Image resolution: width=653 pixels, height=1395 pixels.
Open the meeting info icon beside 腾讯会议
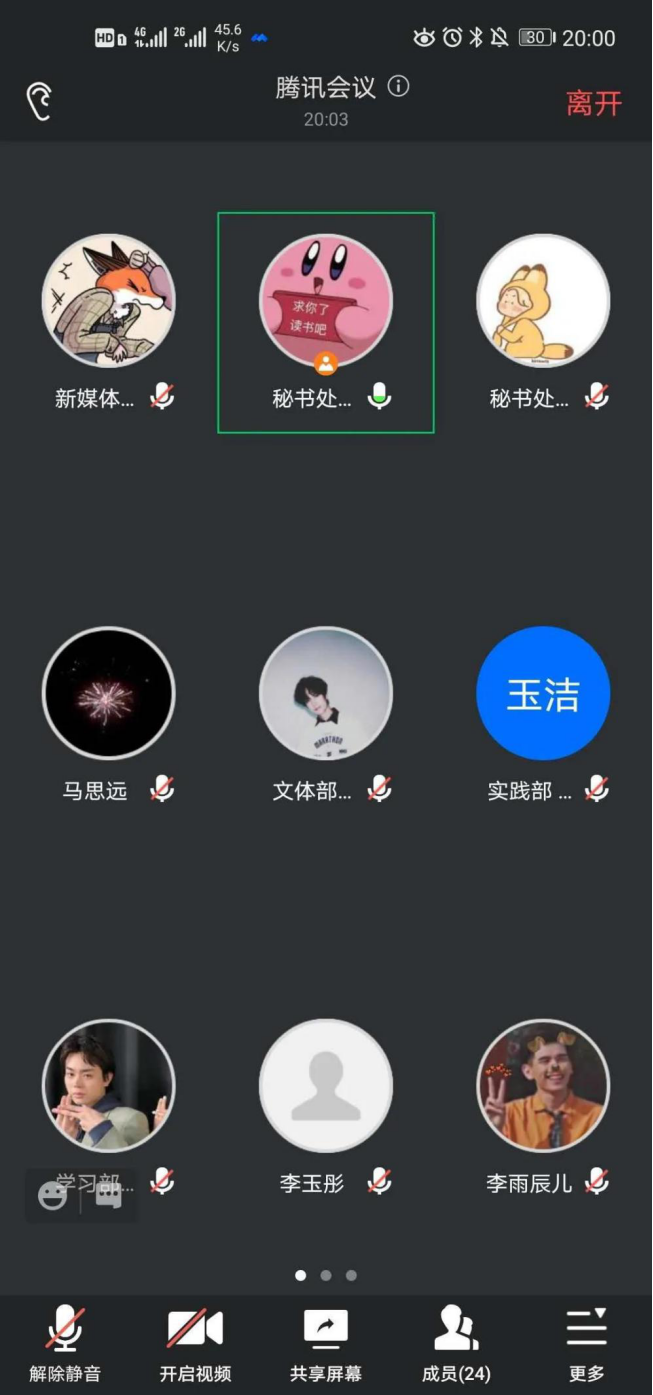399,87
